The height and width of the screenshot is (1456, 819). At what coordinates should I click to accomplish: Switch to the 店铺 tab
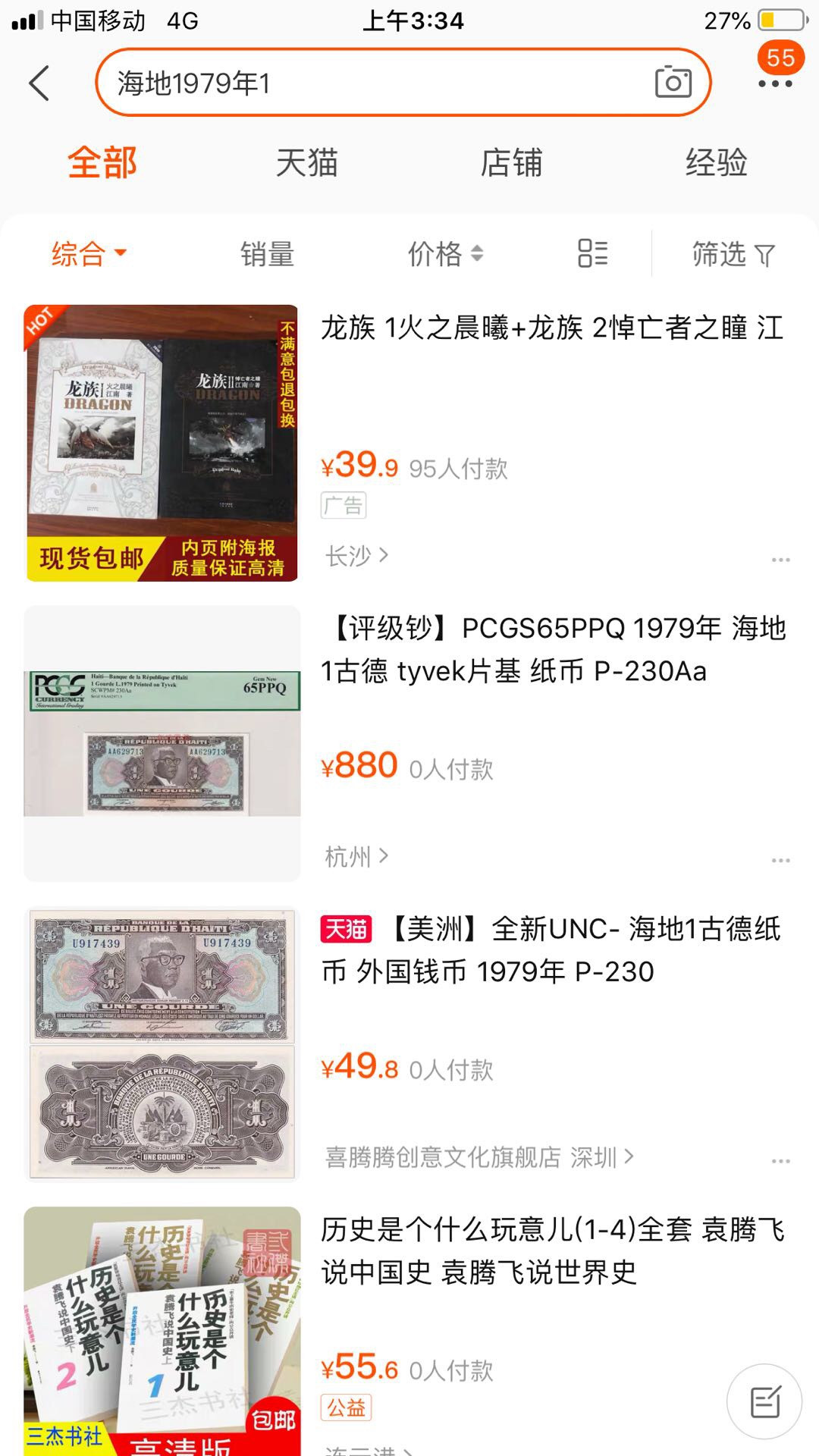(x=511, y=163)
